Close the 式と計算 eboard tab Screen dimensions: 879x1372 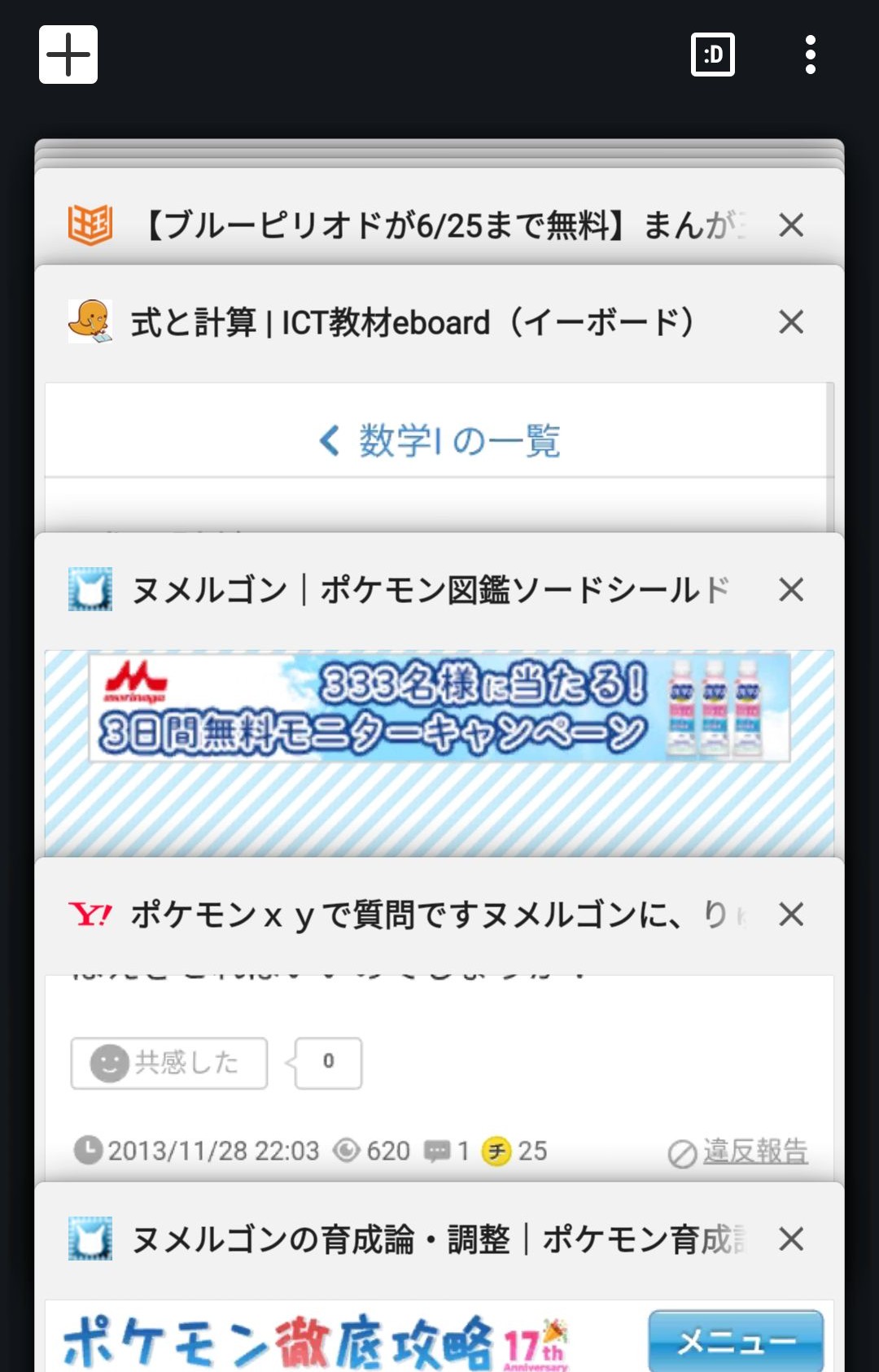791,322
